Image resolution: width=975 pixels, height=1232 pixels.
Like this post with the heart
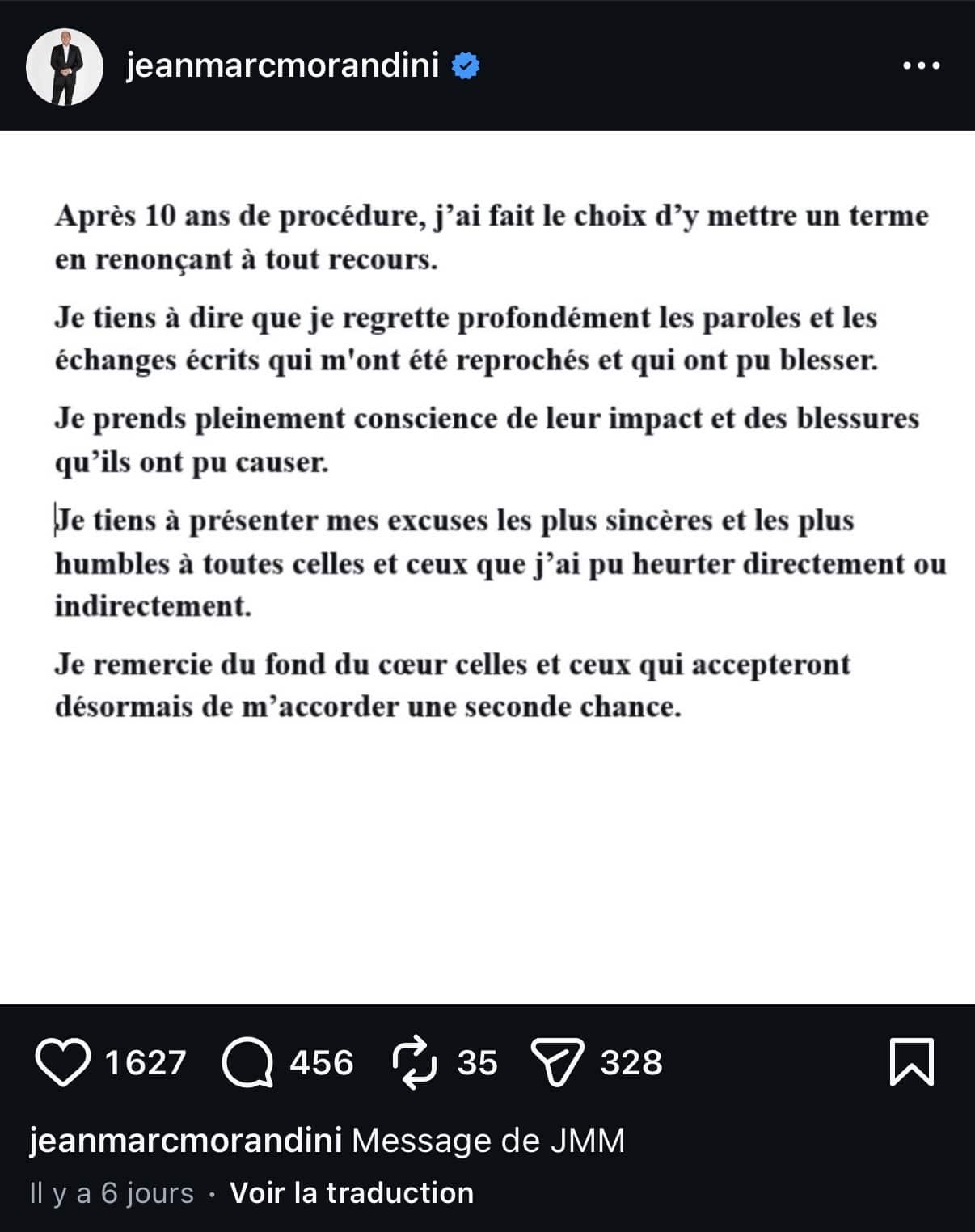point(63,1062)
